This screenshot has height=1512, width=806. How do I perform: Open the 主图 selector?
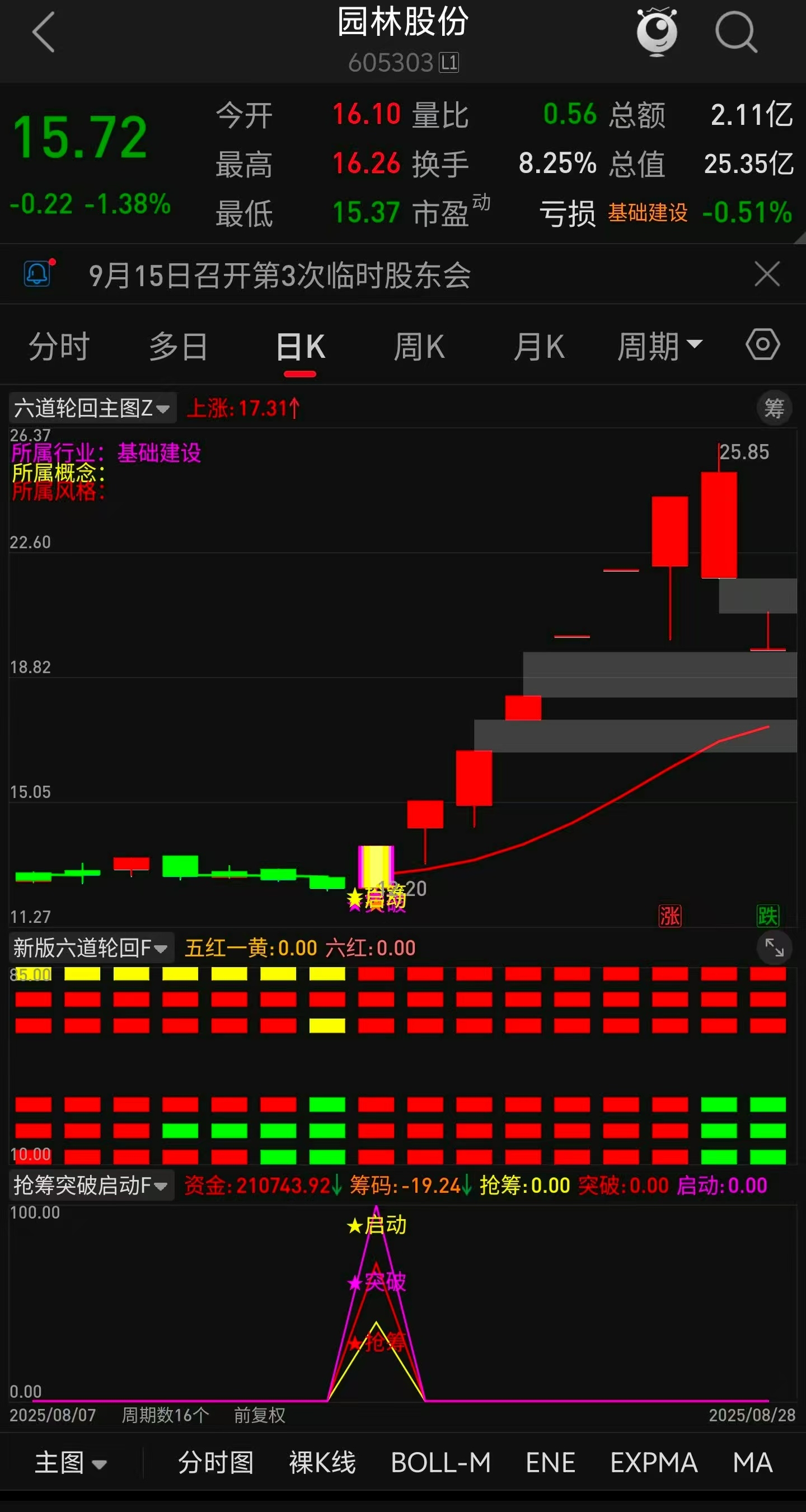[71, 1462]
